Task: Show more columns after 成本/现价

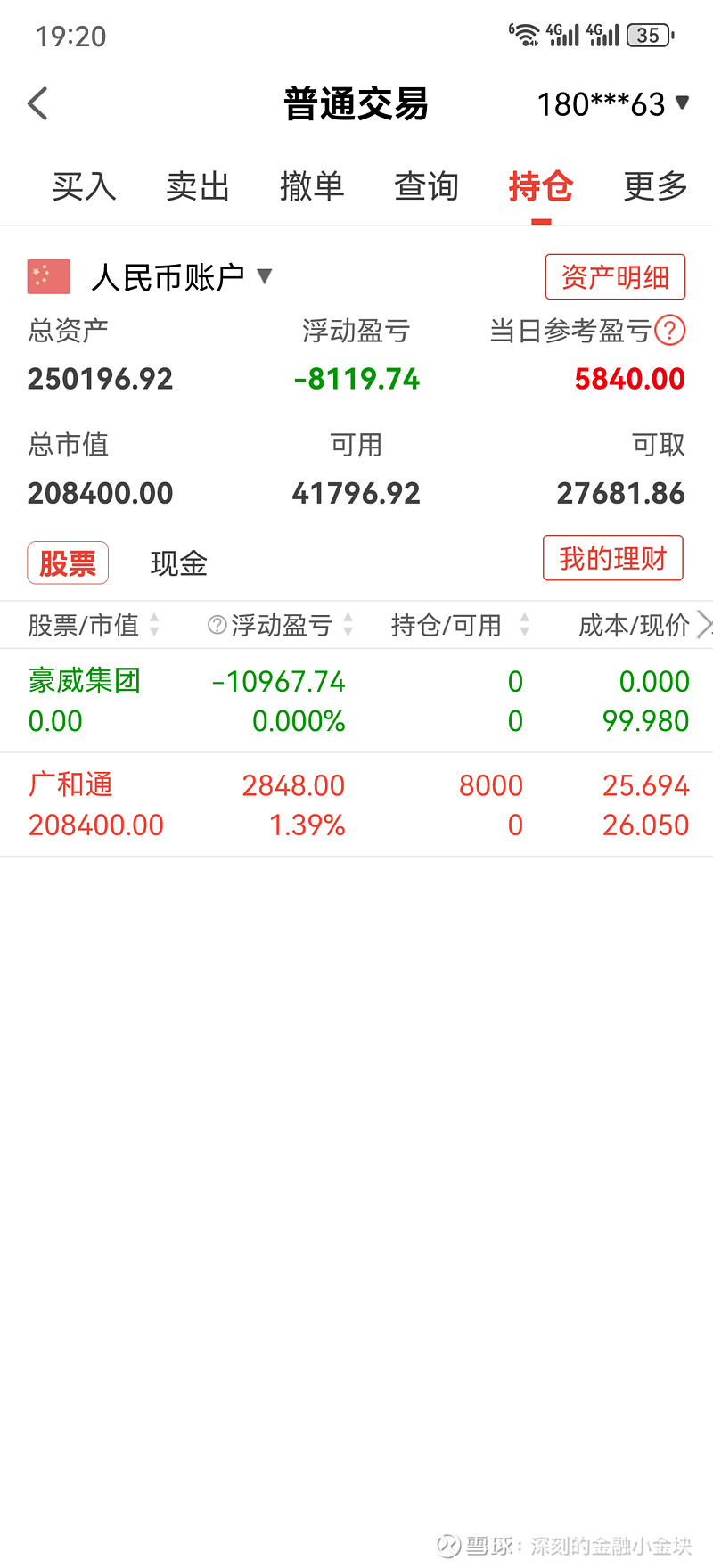Action: (x=703, y=625)
